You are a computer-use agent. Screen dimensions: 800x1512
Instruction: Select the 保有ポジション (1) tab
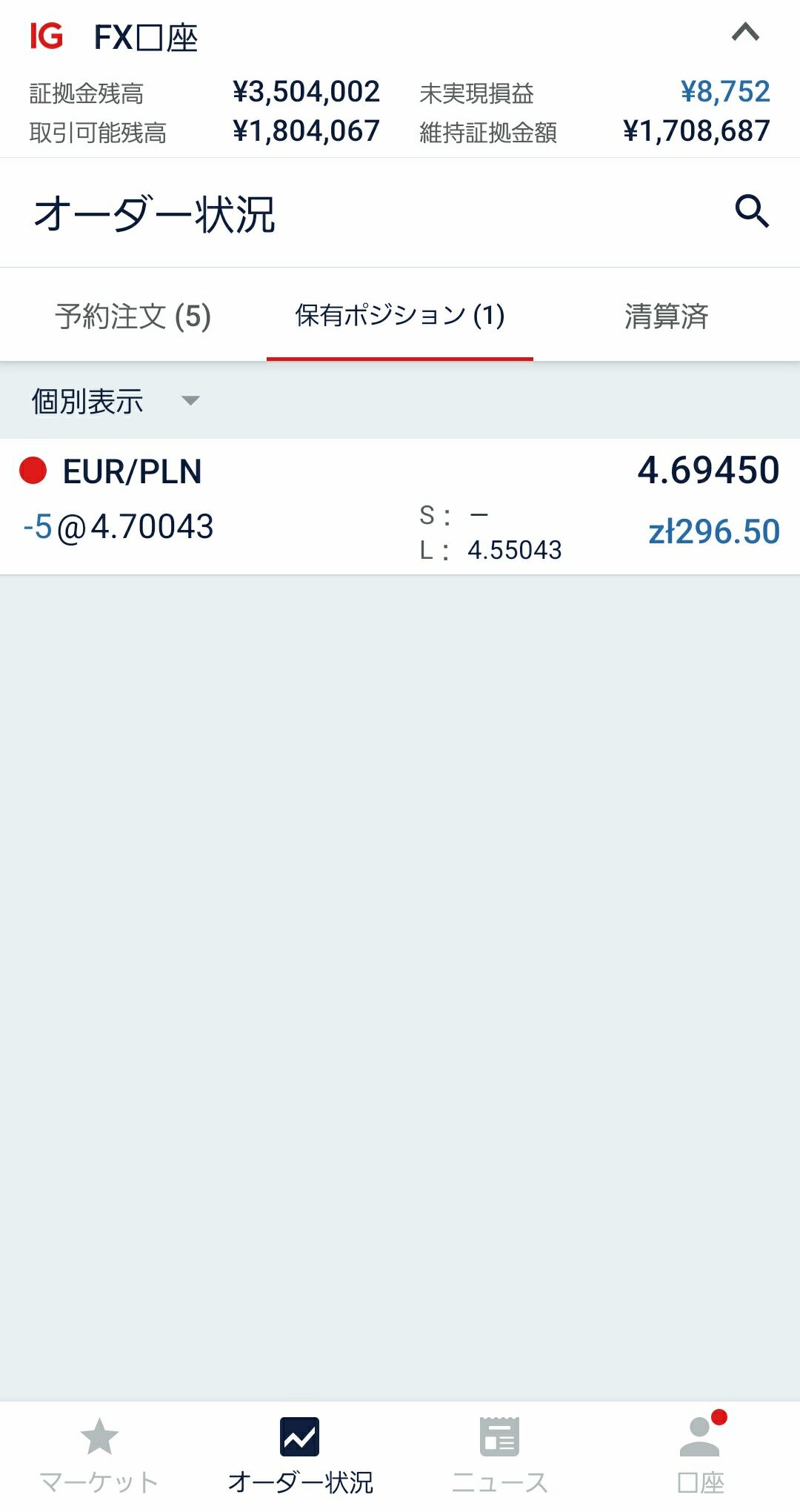[400, 316]
